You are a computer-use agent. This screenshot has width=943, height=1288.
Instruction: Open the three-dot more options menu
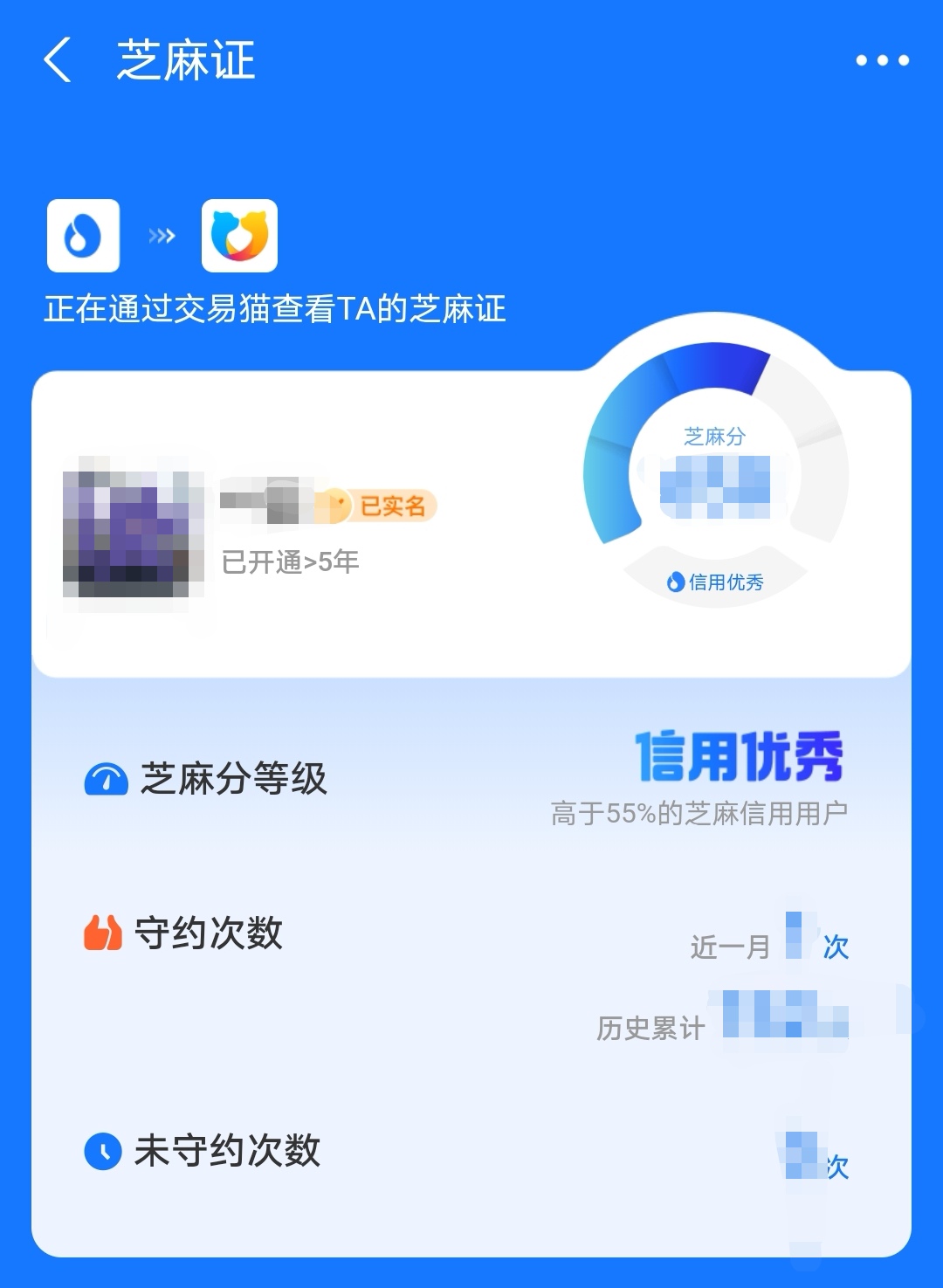click(882, 60)
